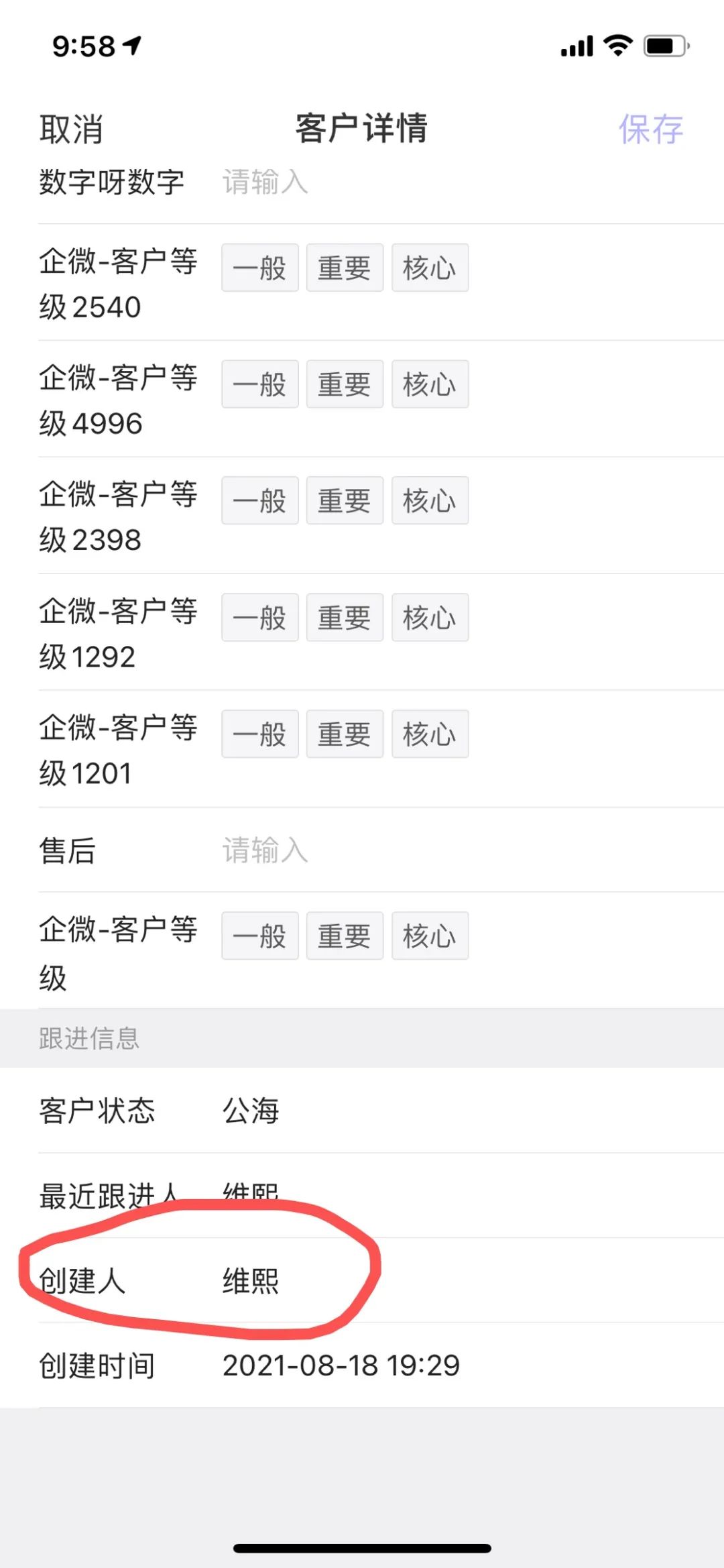Select 重要 for 企微-客户等级 1201
The height and width of the screenshot is (1568, 724).
click(345, 734)
